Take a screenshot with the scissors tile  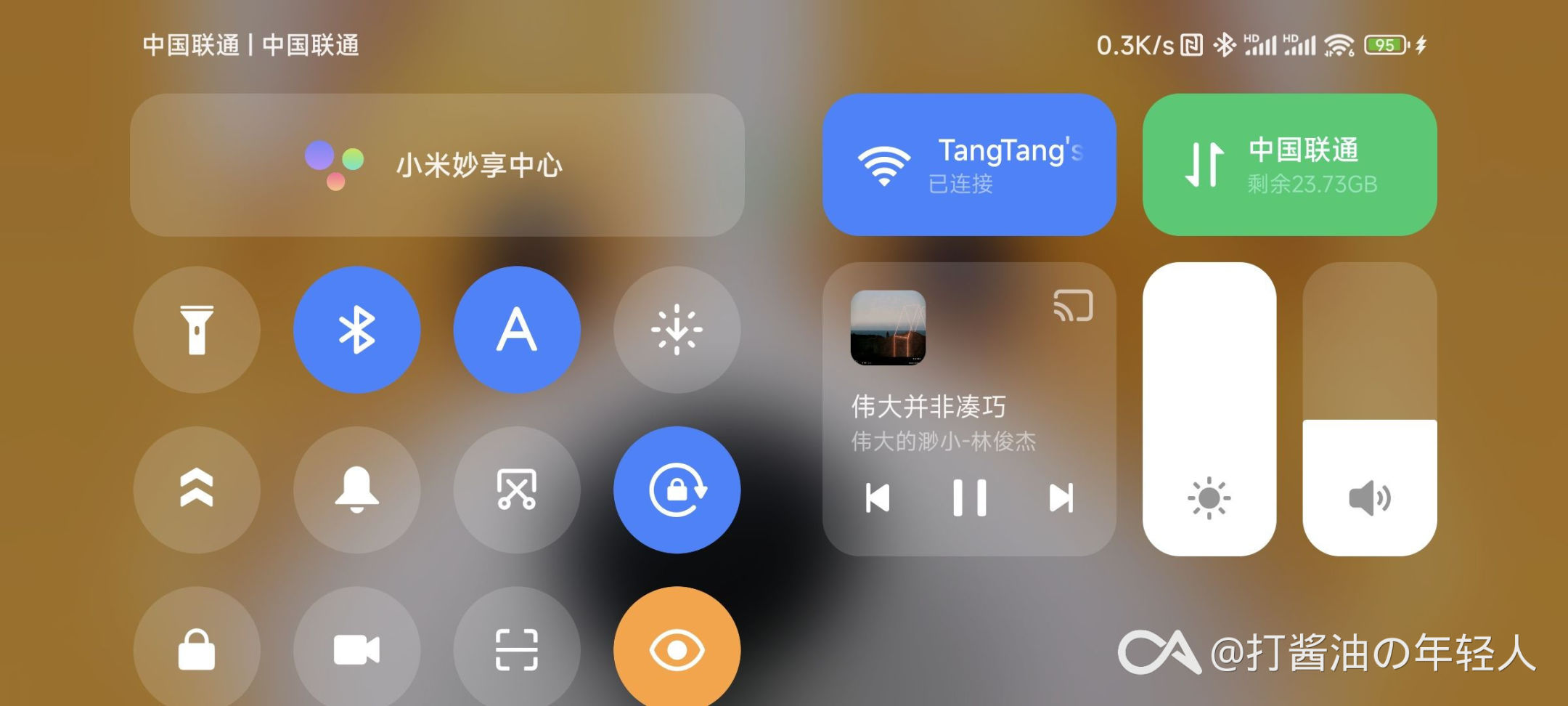[517, 490]
